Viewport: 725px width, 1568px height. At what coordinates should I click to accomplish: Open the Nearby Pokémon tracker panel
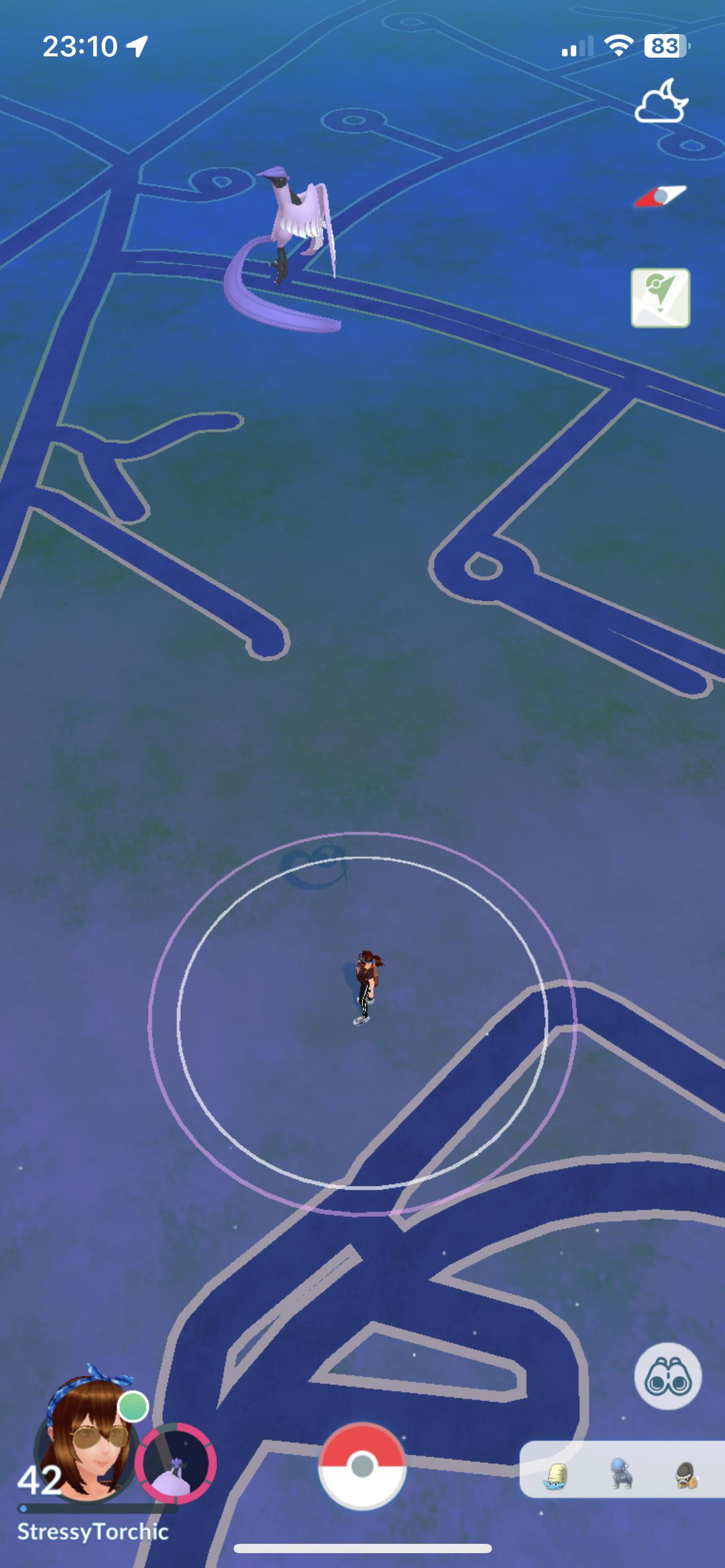point(622,1469)
